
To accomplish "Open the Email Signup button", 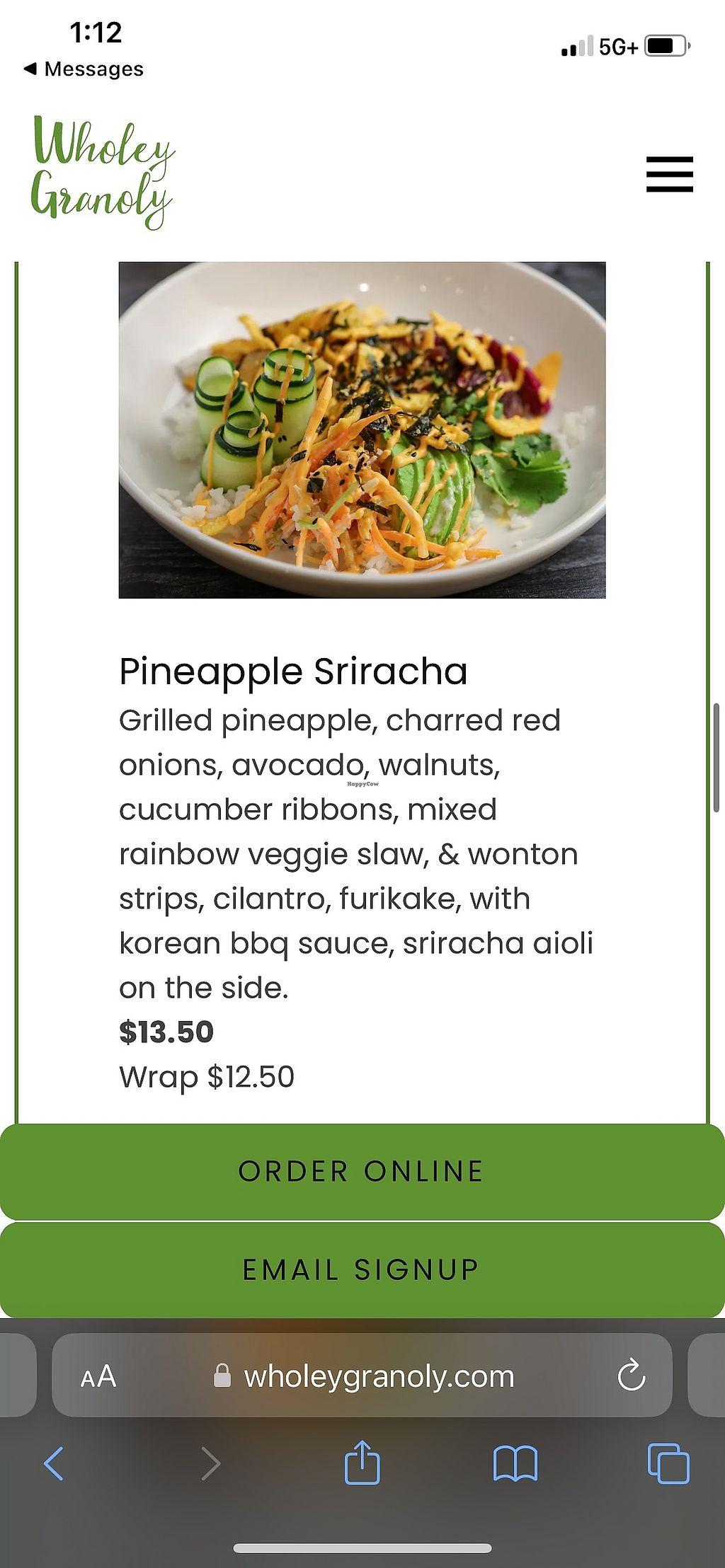I will (x=362, y=1269).
